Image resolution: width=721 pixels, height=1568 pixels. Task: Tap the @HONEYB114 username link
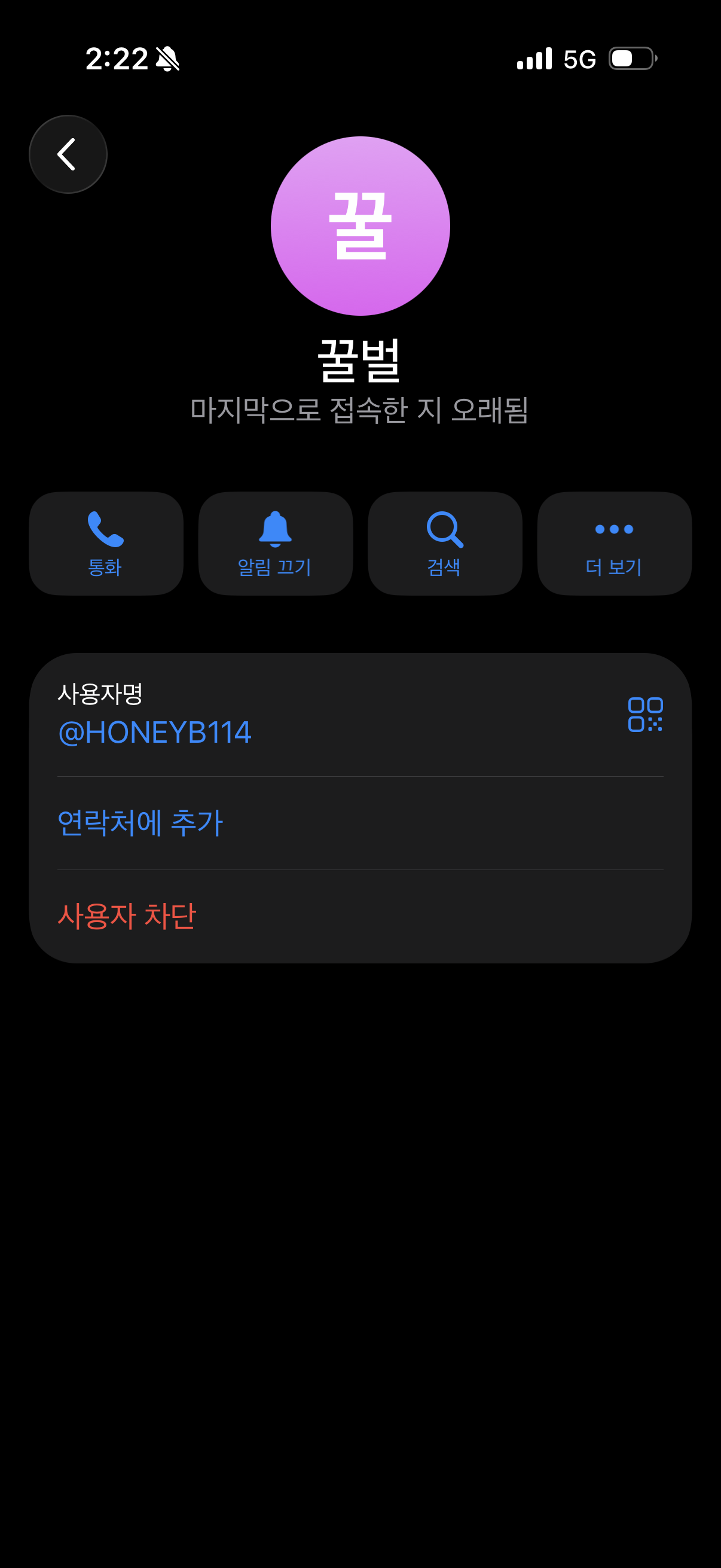pos(155,732)
